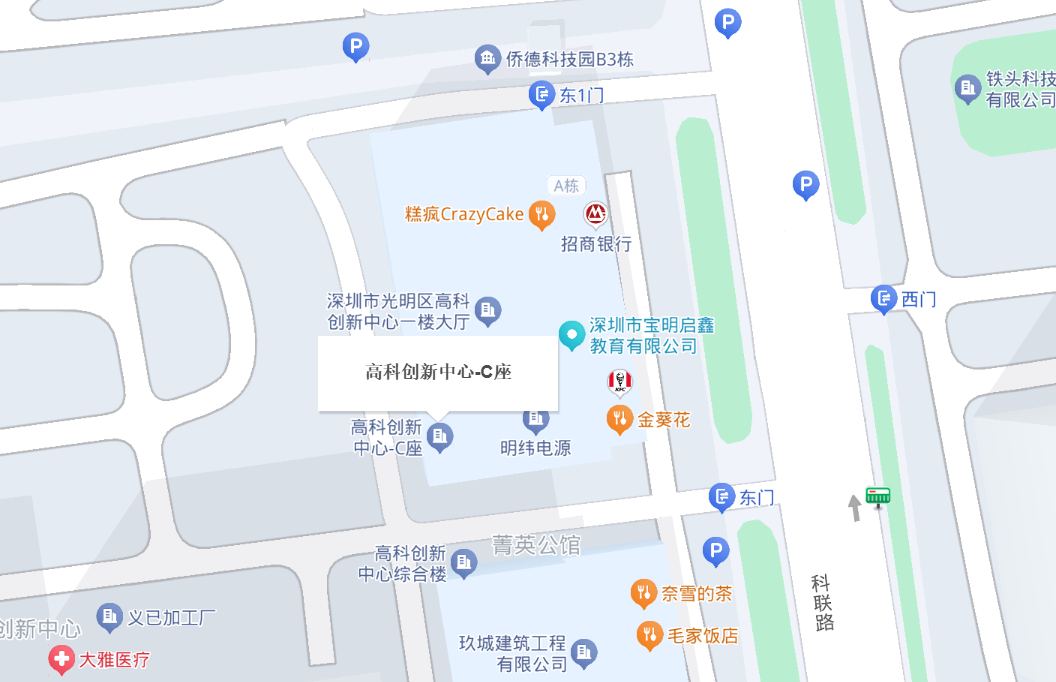
Task: Tap the 义已加工厂 building marker
Action: (110, 617)
